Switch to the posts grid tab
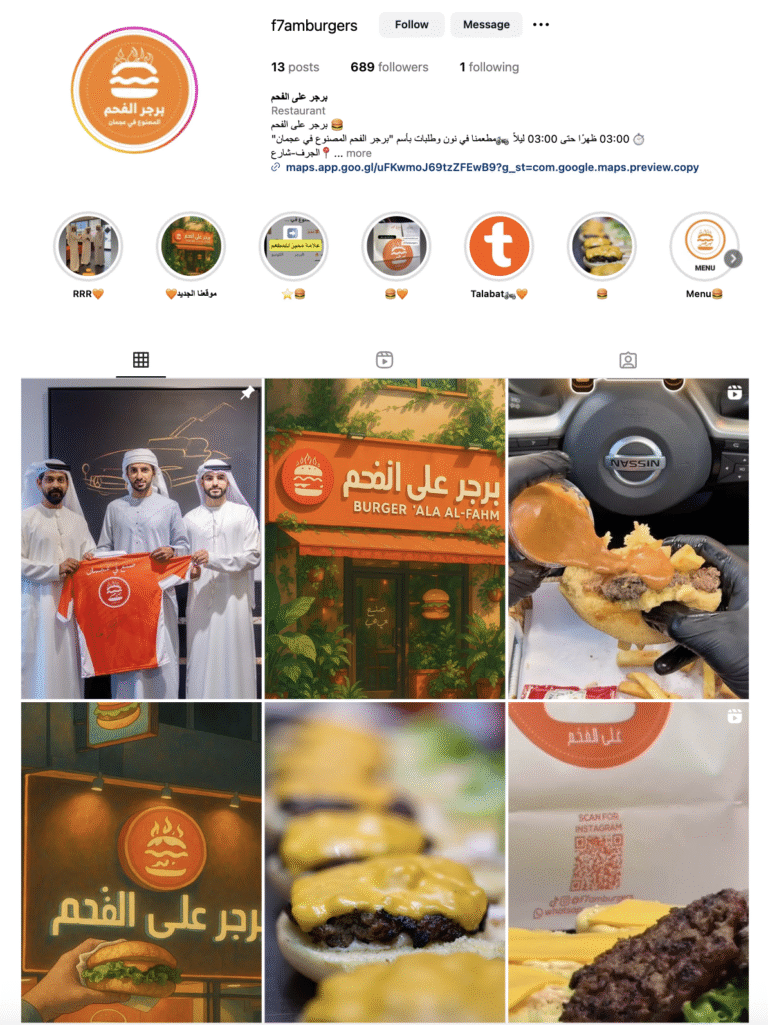 click(141, 360)
